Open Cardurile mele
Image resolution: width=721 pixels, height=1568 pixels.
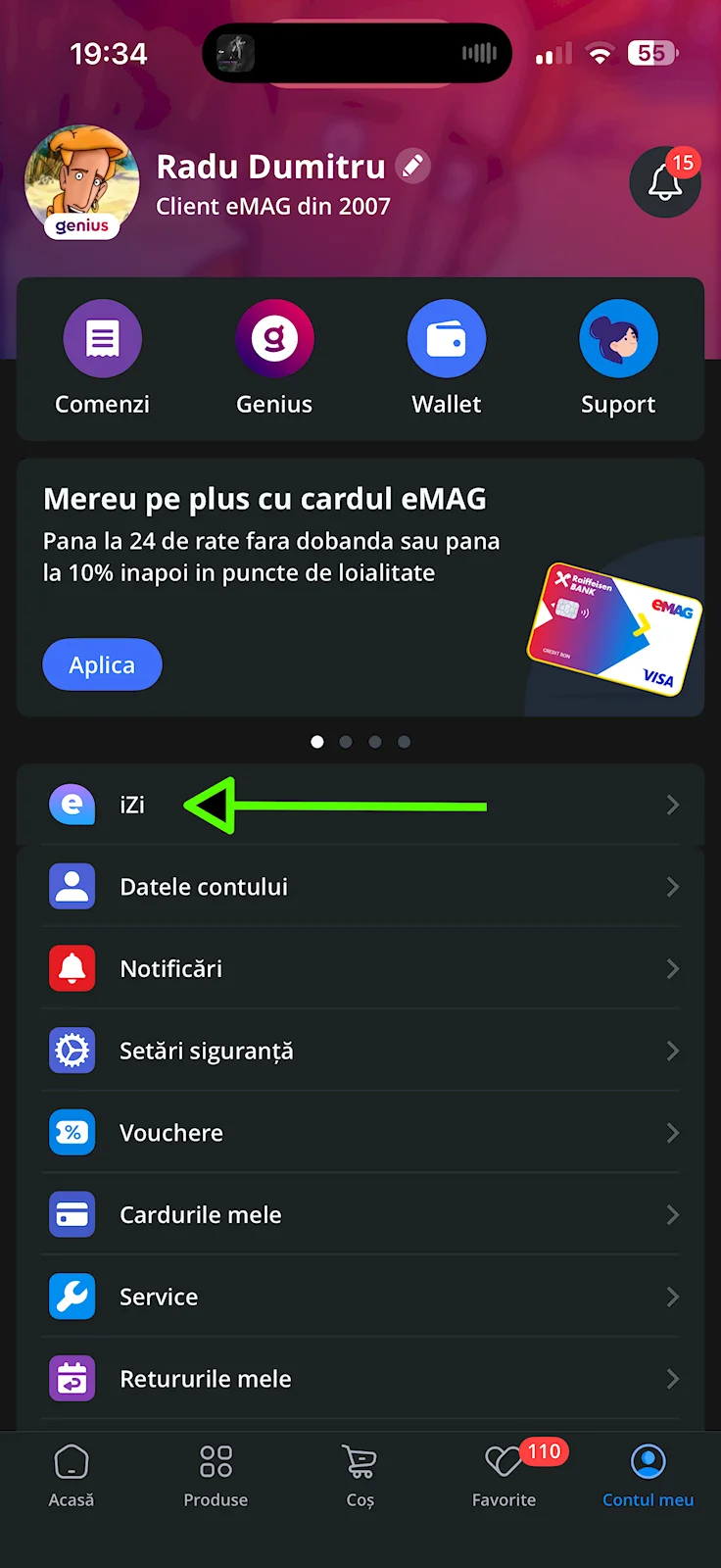tap(360, 1215)
